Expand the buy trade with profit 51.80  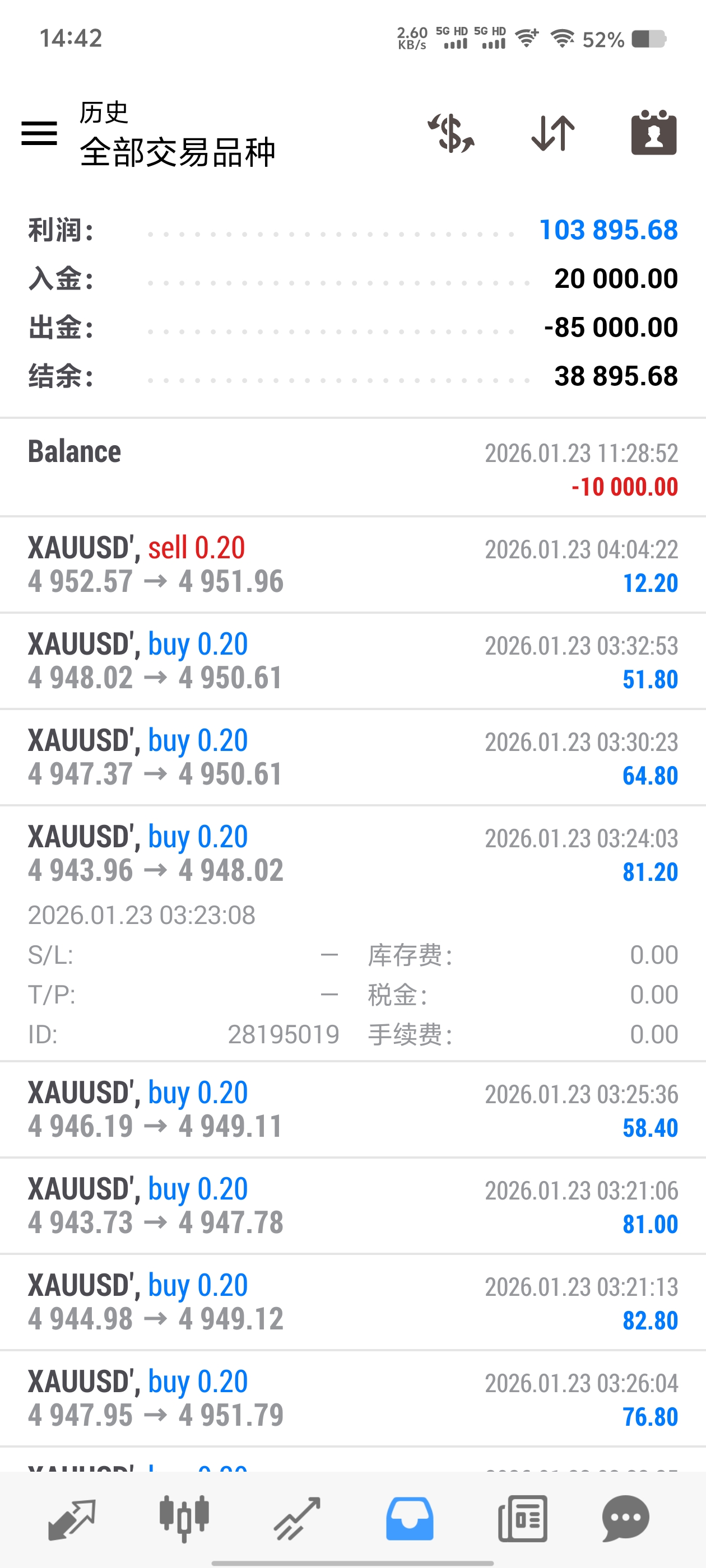click(352, 660)
